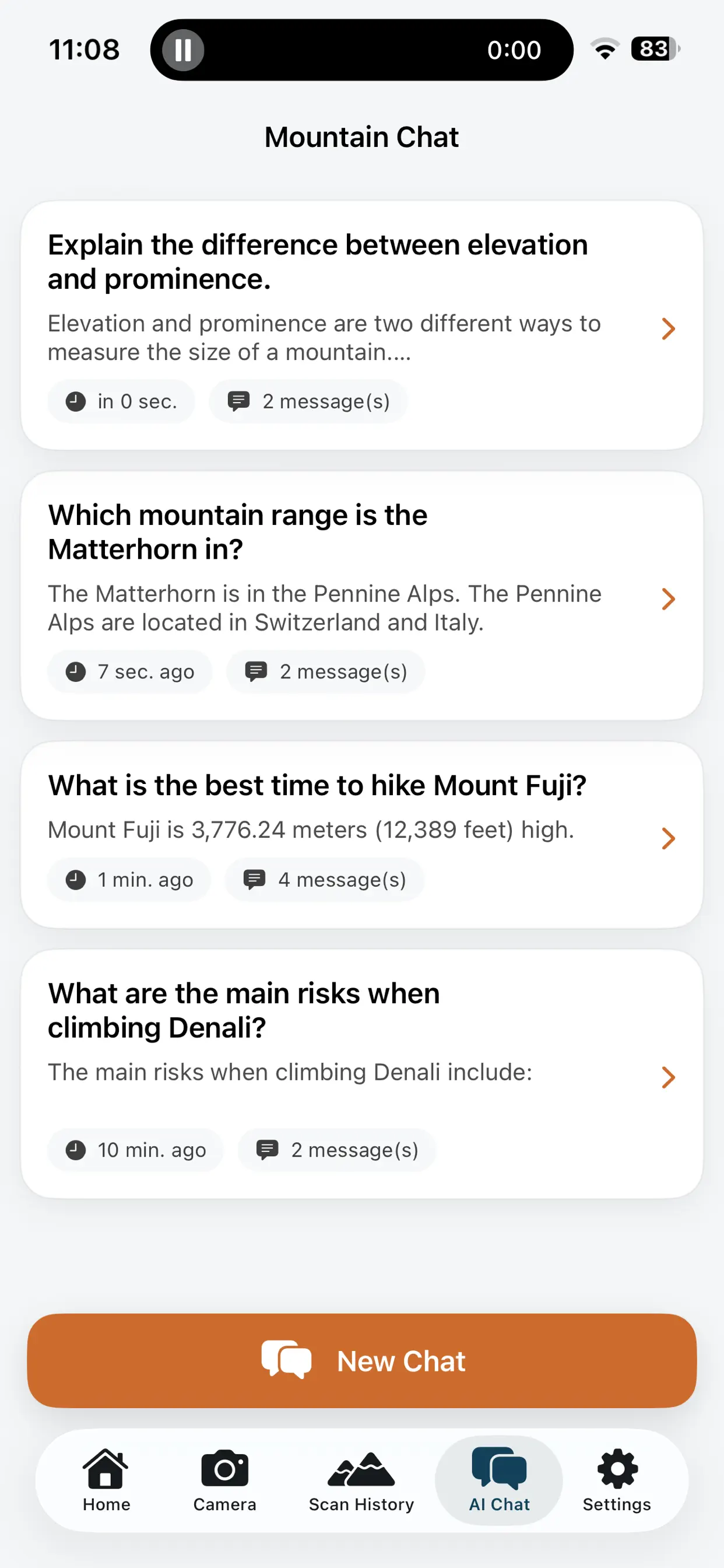Expand the elevation and prominence chat
The image size is (724, 1568).
pos(668,328)
